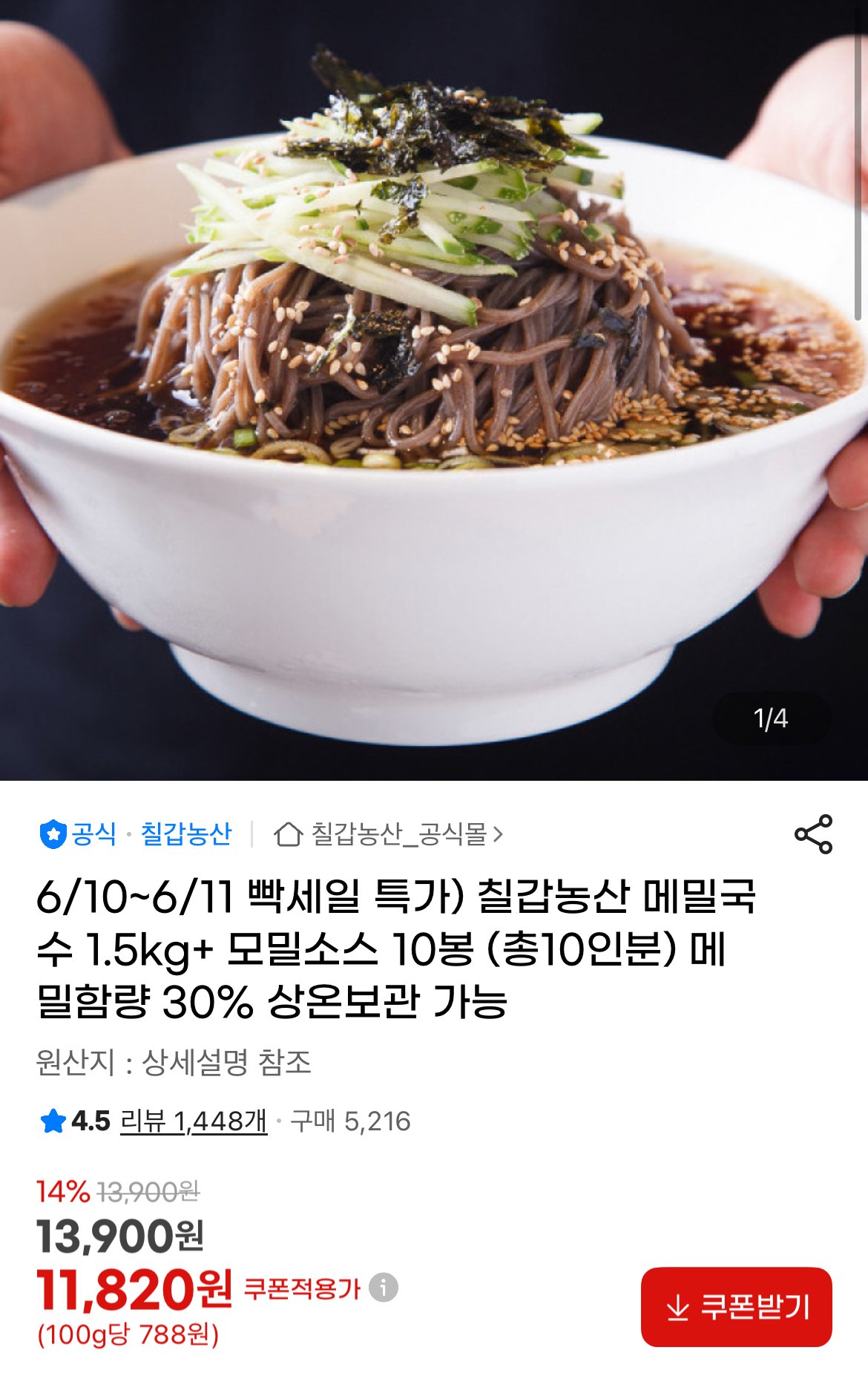View the 리뷰 1,448개 reviews
This screenshot has height=1376, width=868.
click(193, 1121)
